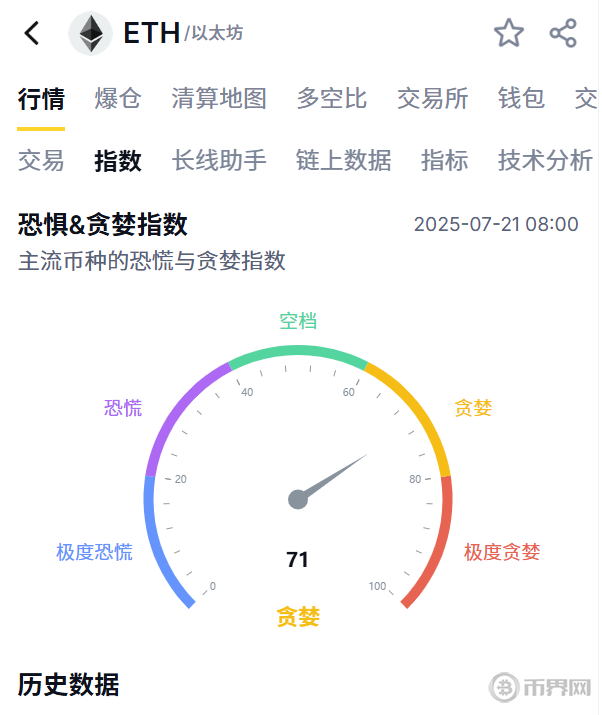Viewport: 602px width, 715px height.
Task: Select the 多空比 tab
Action: [332, 99]
